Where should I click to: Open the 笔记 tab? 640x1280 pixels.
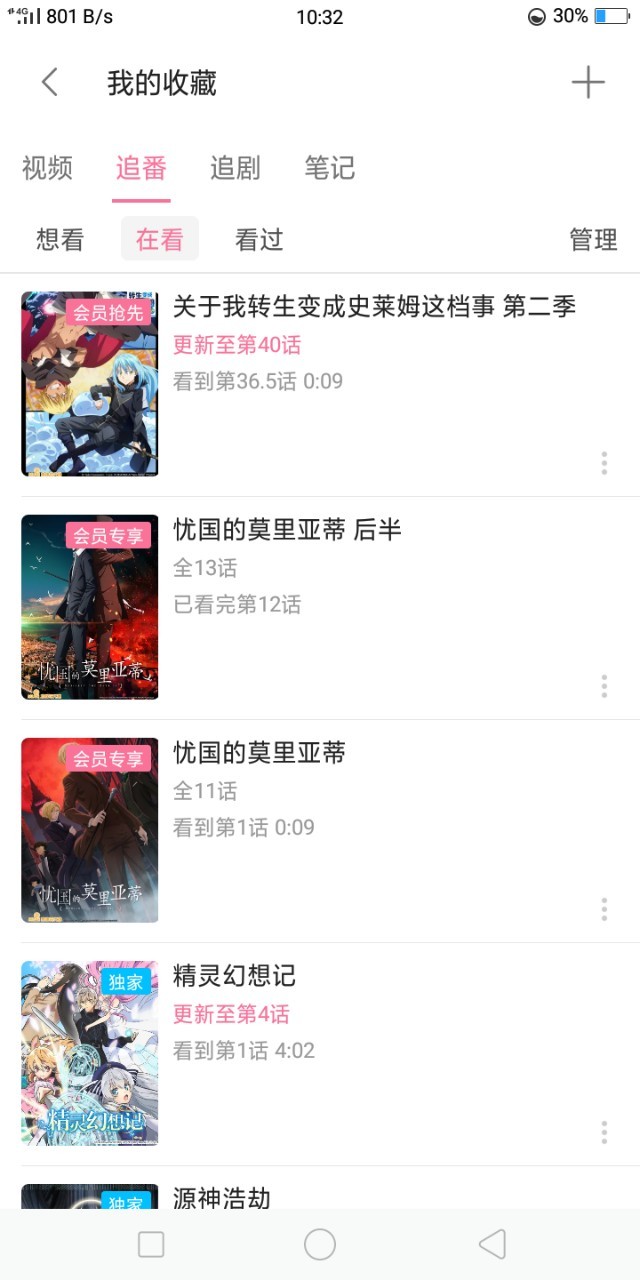coord(329,168)
